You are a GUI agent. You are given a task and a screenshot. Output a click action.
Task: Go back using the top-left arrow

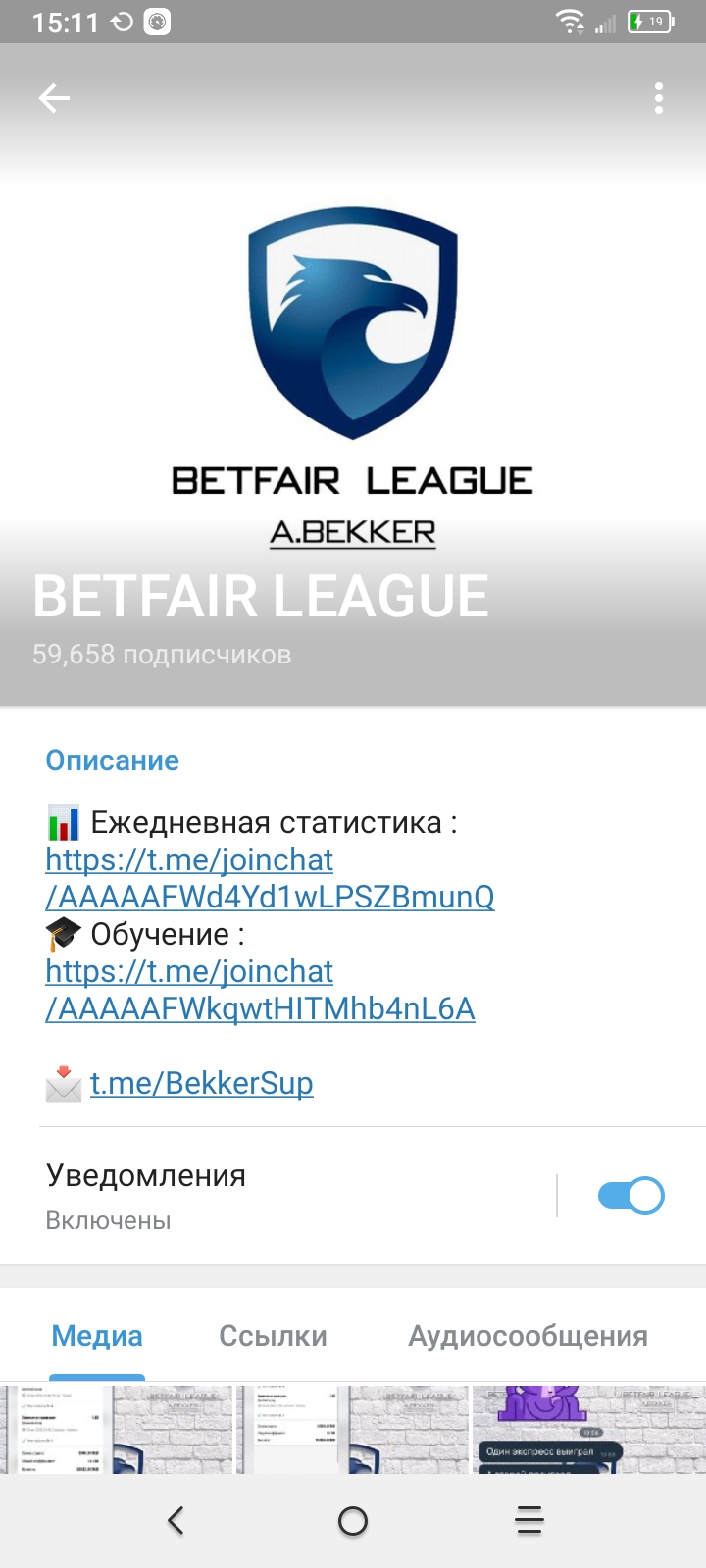click(x=54, y=98)
